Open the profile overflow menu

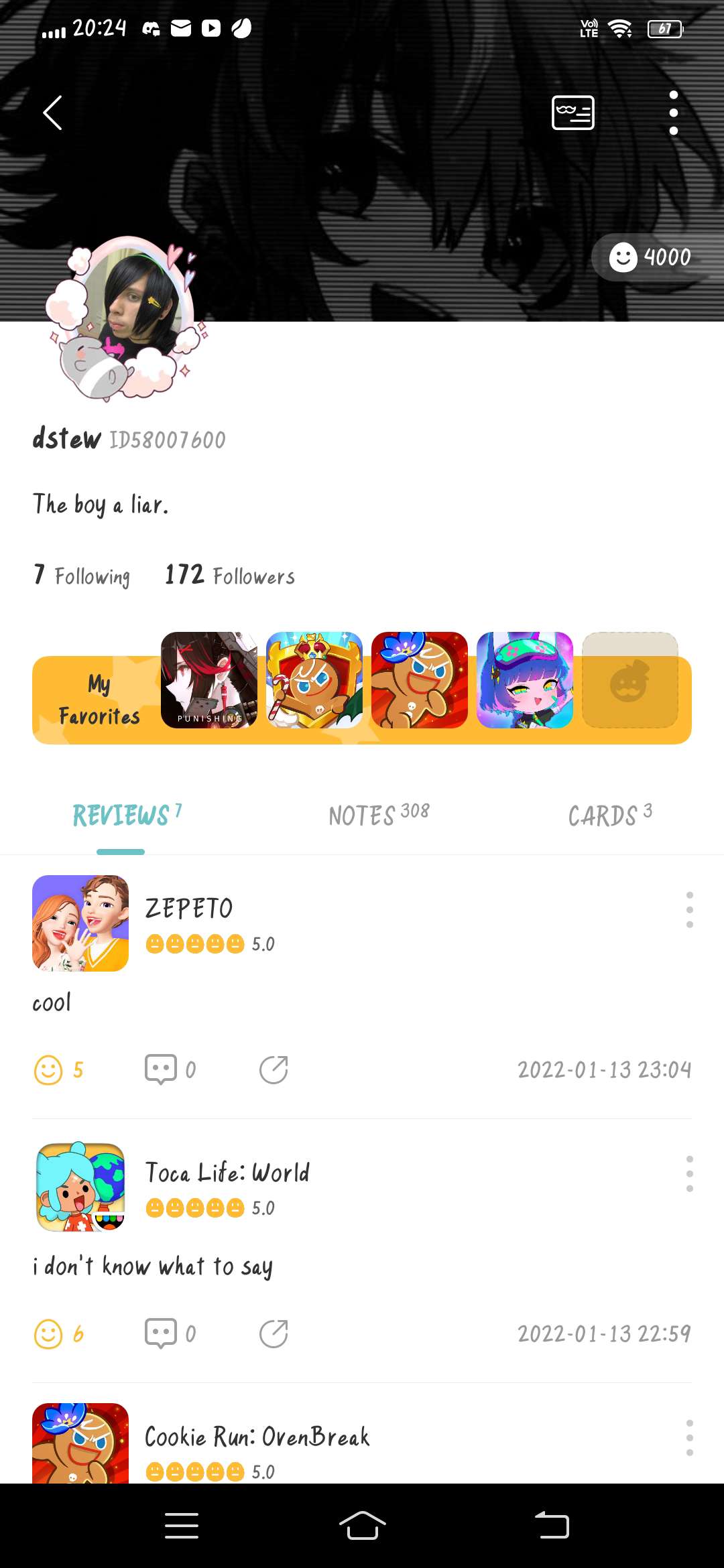673,113
